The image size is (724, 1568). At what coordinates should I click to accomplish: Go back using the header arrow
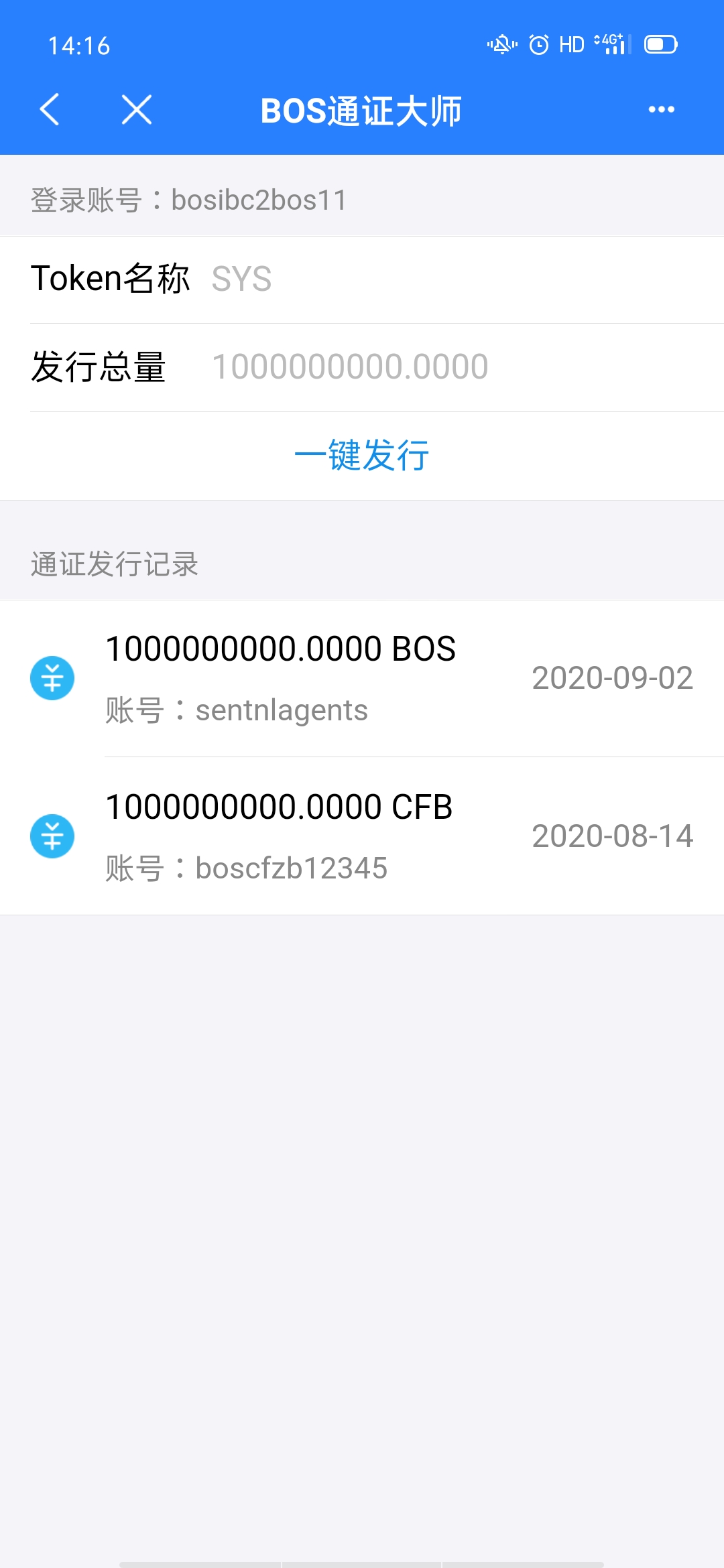coord(50,109)
